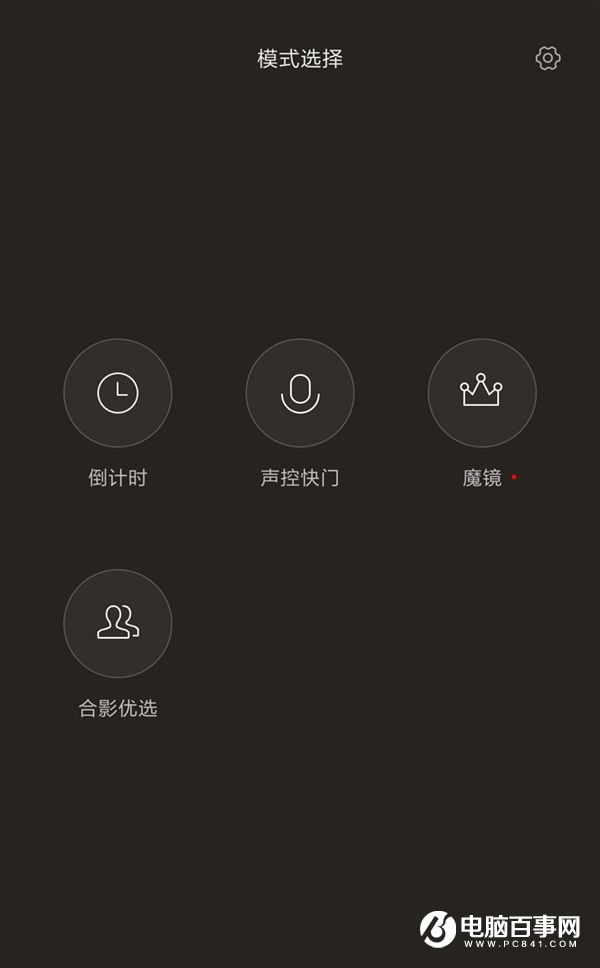Open camera settings gear
Image resolution: width=600 pixels, height=968 pixels.
(547, 58)
